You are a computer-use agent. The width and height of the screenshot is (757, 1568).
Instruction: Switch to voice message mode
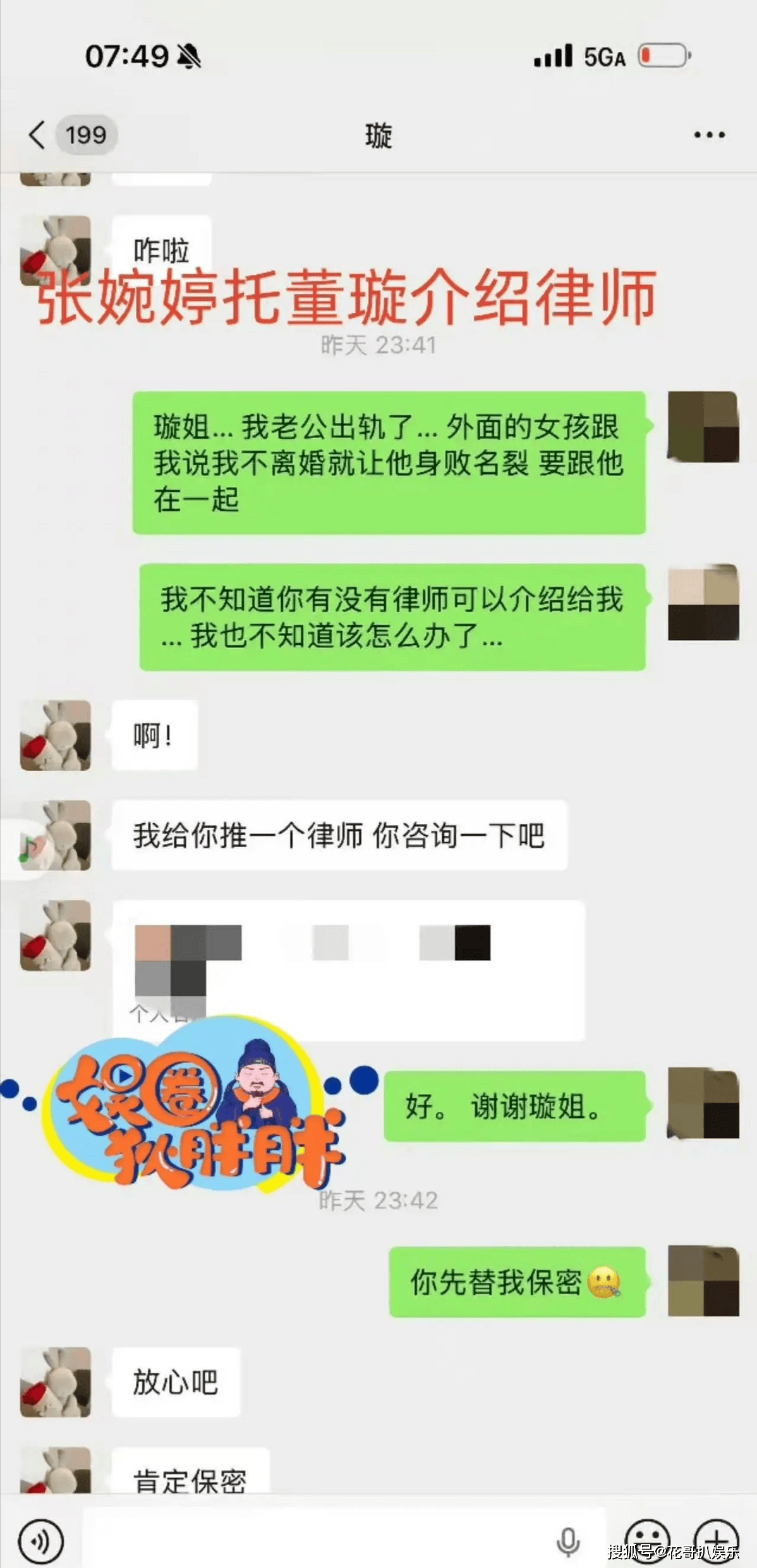pyautogui.click(x=41, y=1541)
